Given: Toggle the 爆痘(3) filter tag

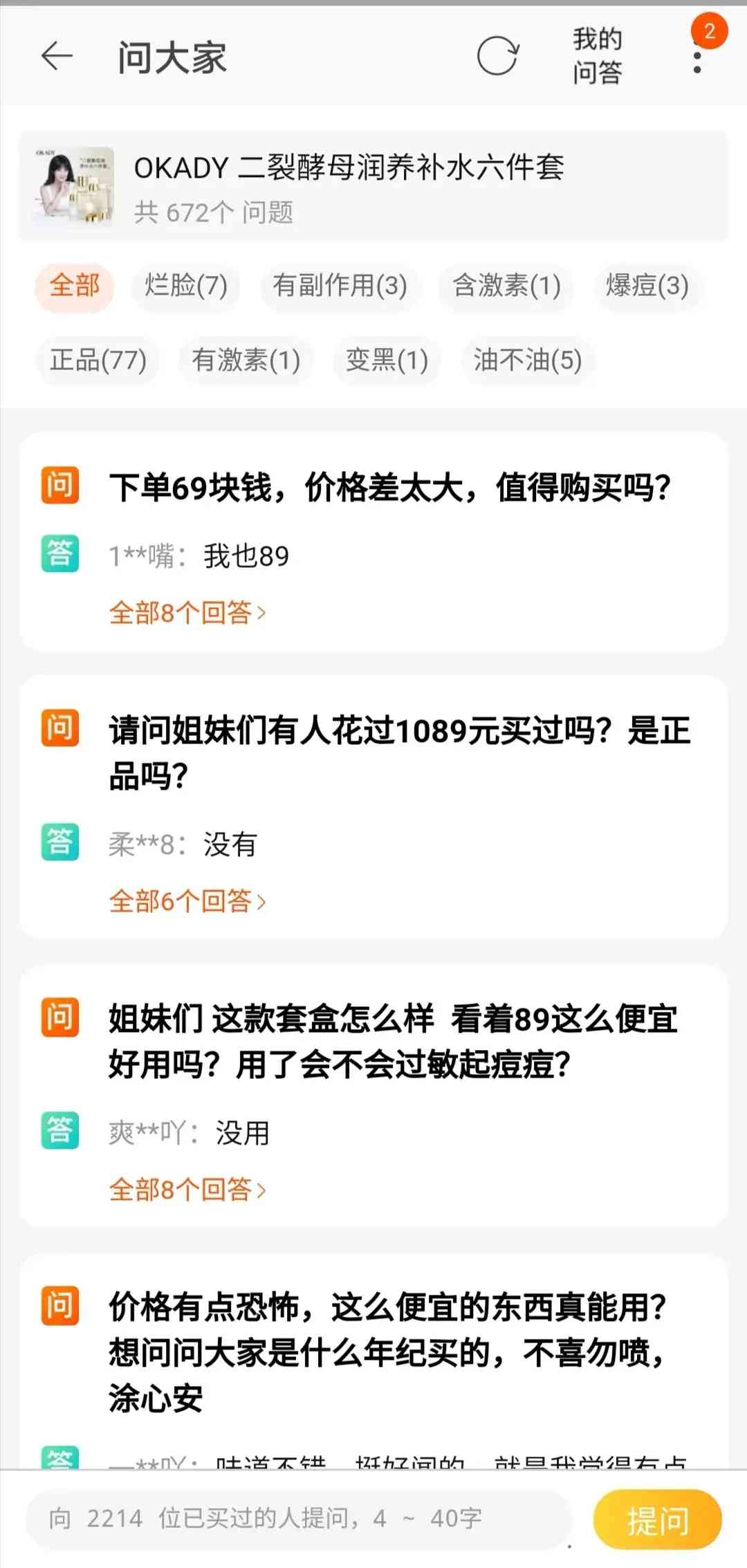Looking at the screenshot, I should [646, 286].
